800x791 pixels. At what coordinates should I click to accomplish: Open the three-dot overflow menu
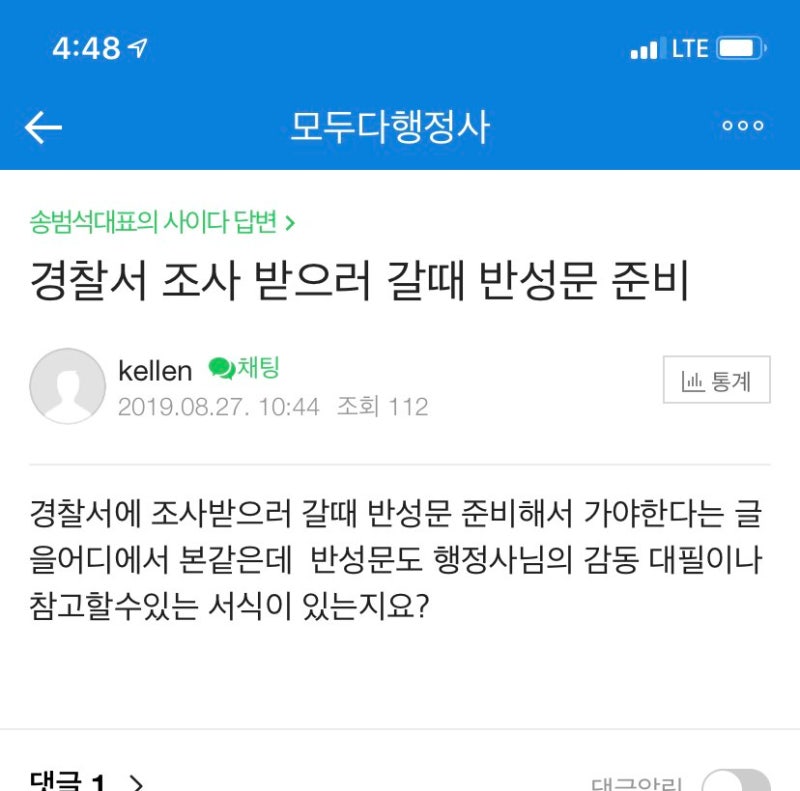(x=743, y=126)
